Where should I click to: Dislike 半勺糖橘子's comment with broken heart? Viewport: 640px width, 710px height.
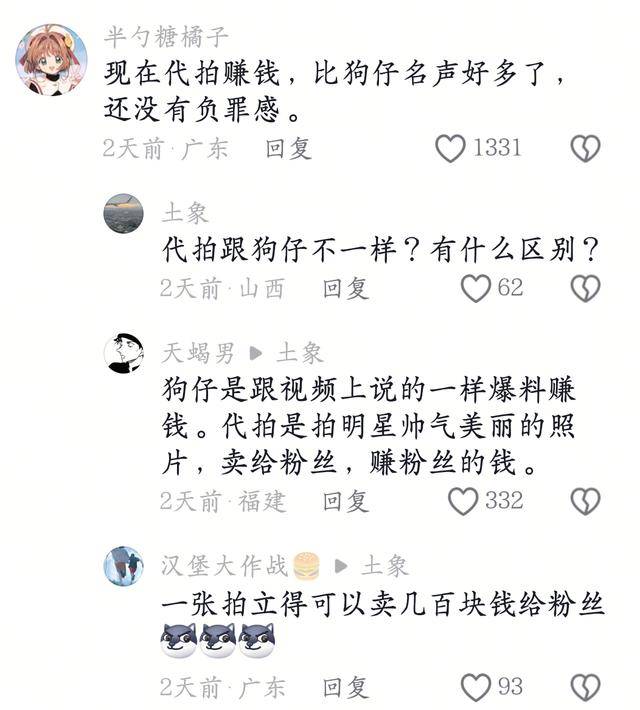[585, 148]
